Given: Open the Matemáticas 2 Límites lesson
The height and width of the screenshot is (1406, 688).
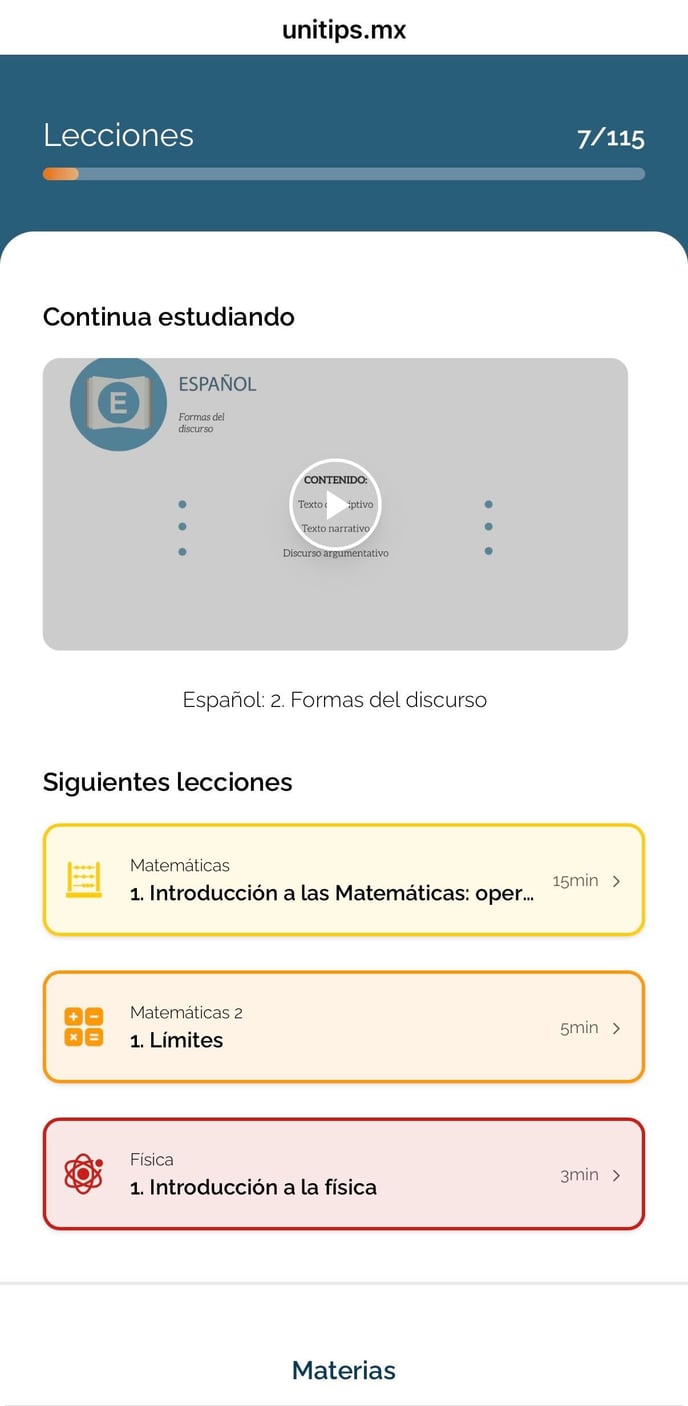Looking at the screenshot, I should coord(343,1027).
